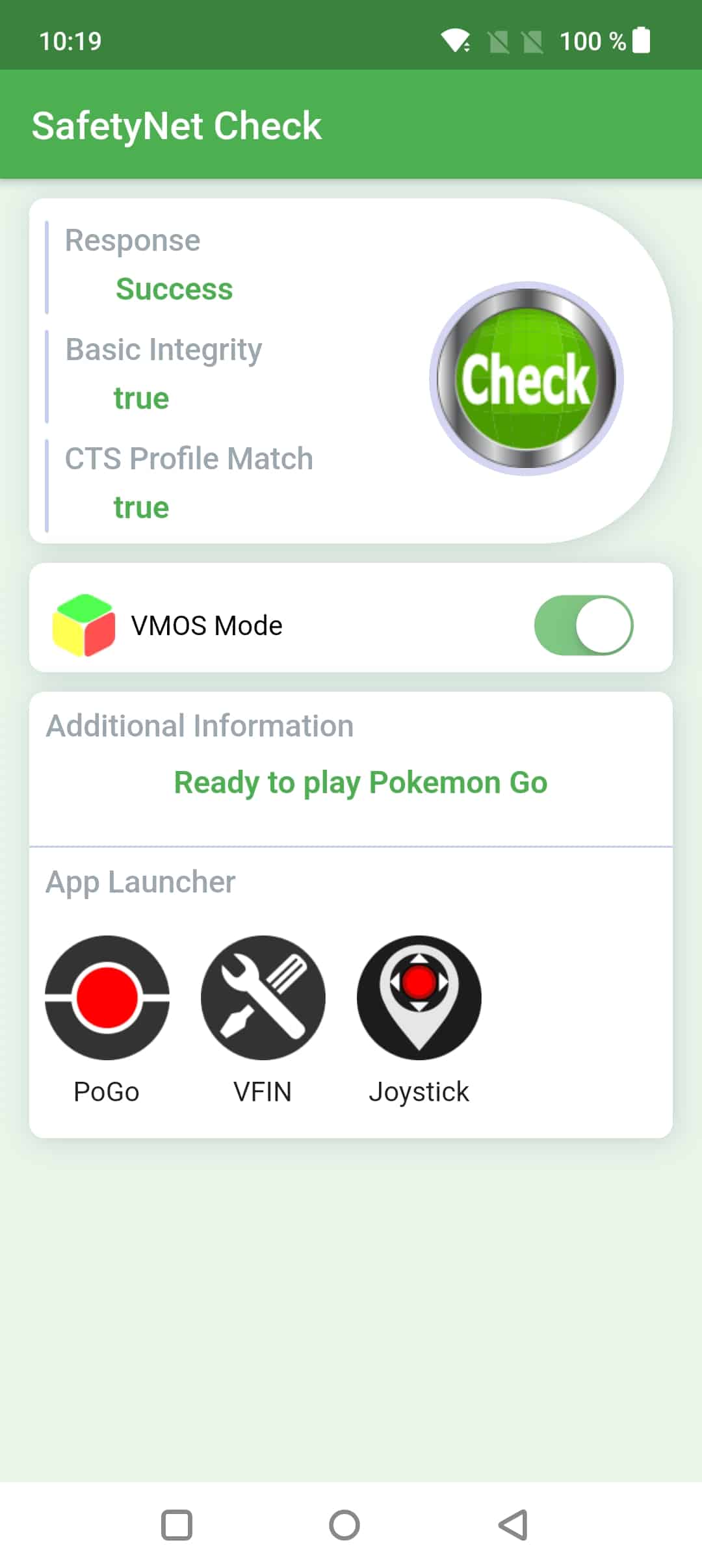Launch the Joystick app
Screen dimensions: 702x1568
(x=419, y=1019)
